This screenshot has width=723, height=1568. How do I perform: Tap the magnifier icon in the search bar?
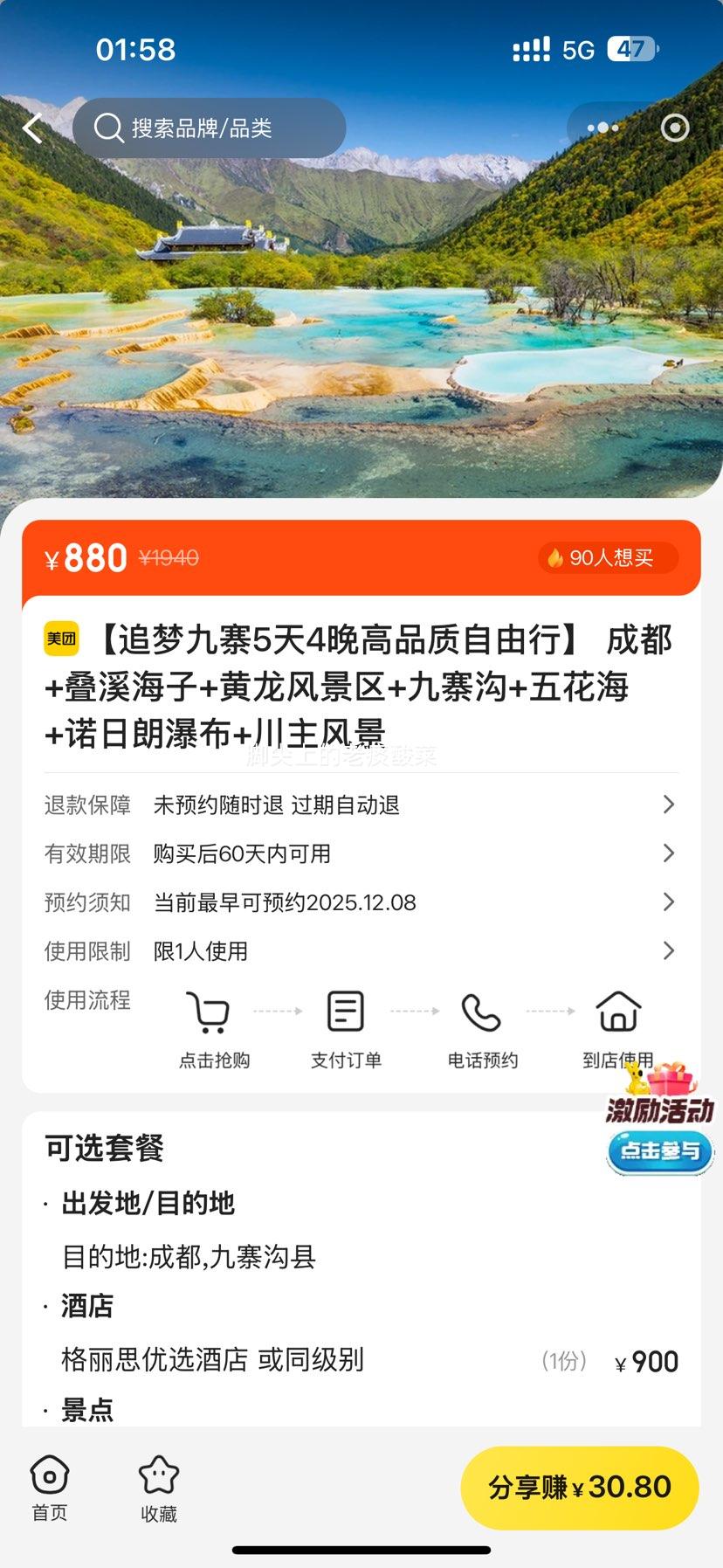[108, 128]
